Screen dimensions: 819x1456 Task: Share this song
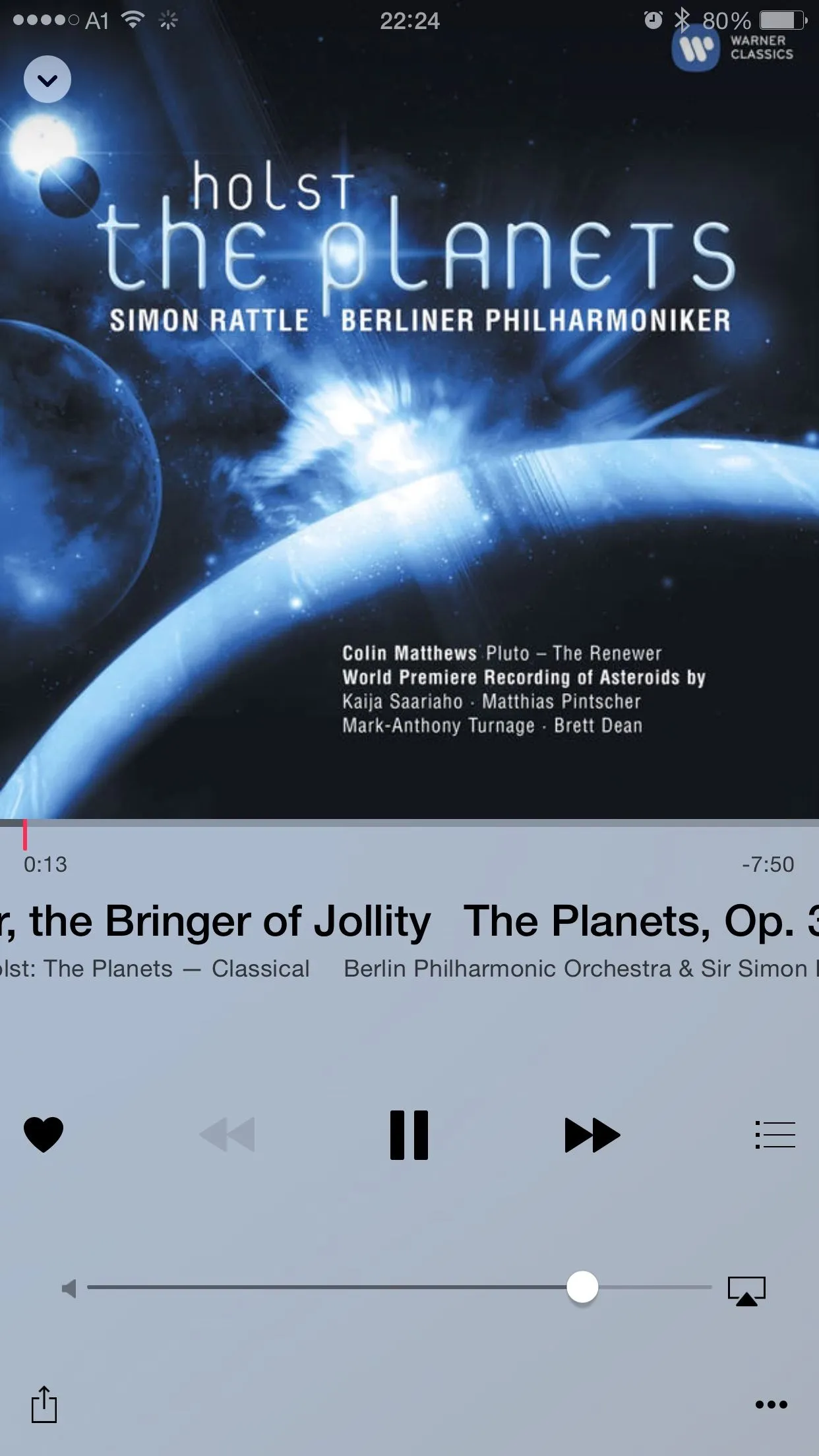coord(44,1405)
